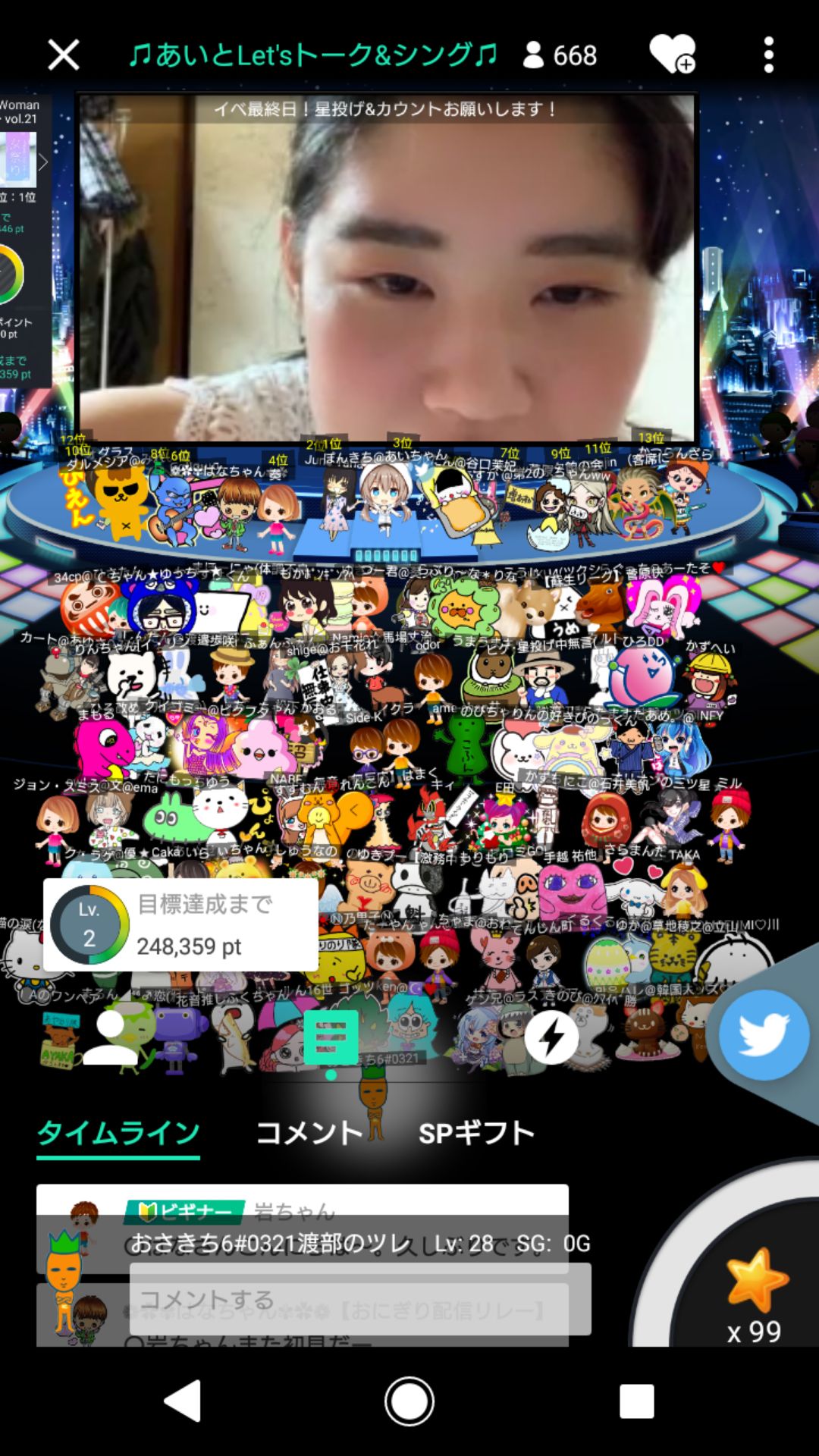This screenshot has height=1456, width=819.
Task: Tap the コメントする input field
Action: pos(360,1300)
